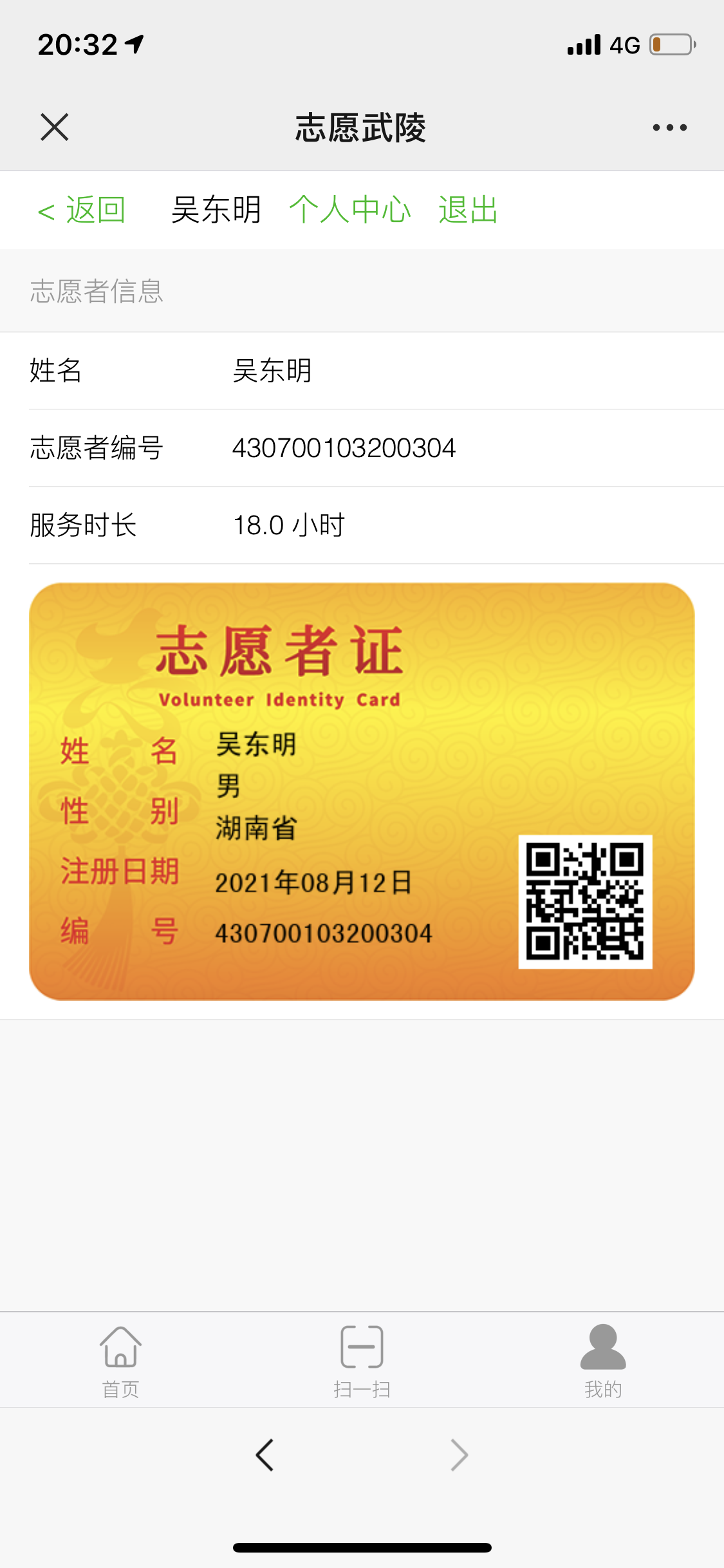Open the three-dot more options menu
Image resolution: width=724 pixels, height=1568 pixels.
[x=669, y=127]
